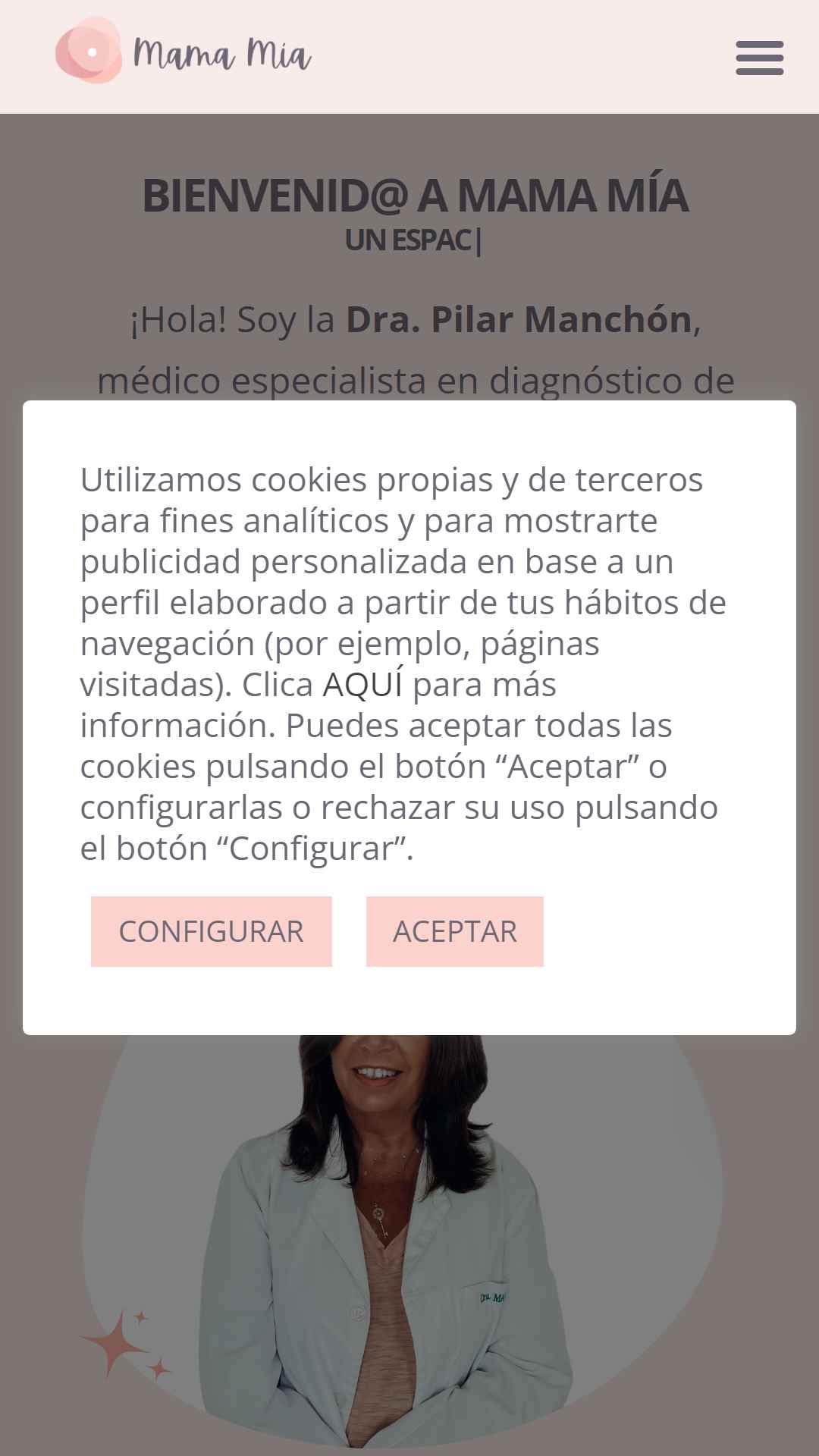The image size is (819, 1456).
Task: Accept all cookies with Aceptar
Action: coord(455,931)
